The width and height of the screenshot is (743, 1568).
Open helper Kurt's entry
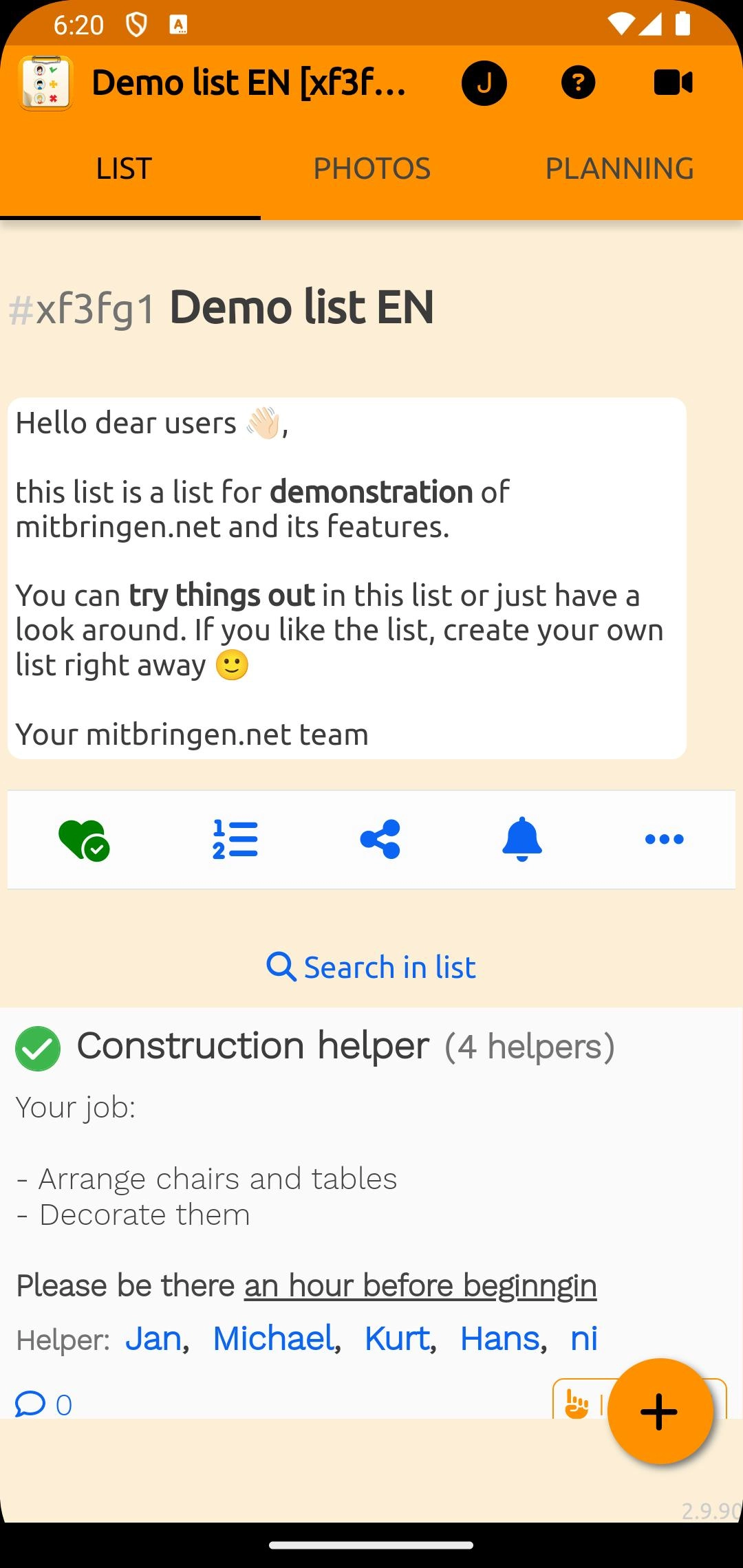(396, 1338)
